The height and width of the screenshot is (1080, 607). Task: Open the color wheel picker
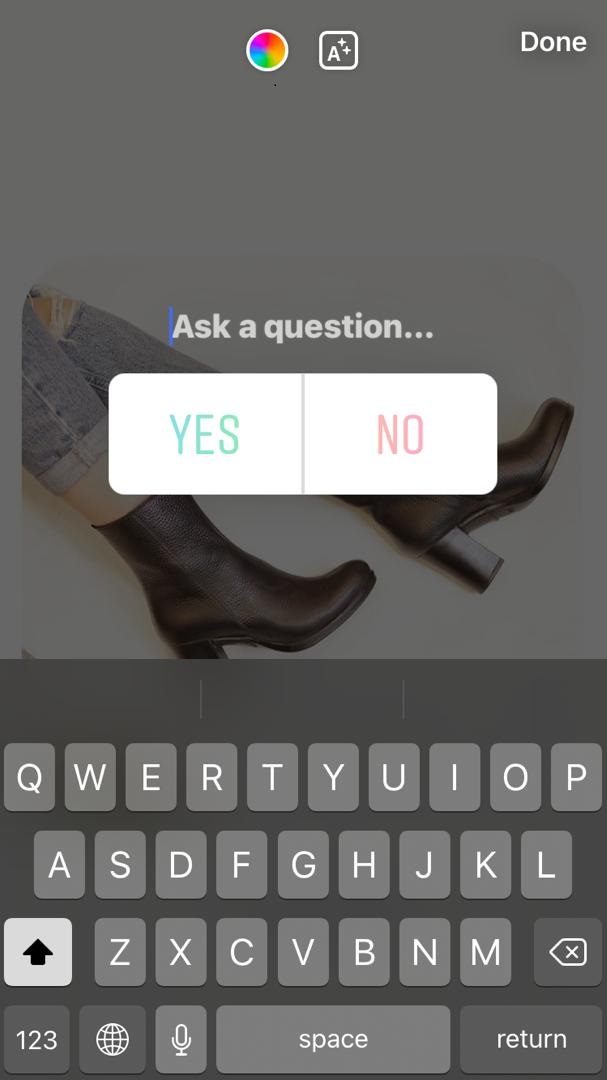click(x=267, y=50)
